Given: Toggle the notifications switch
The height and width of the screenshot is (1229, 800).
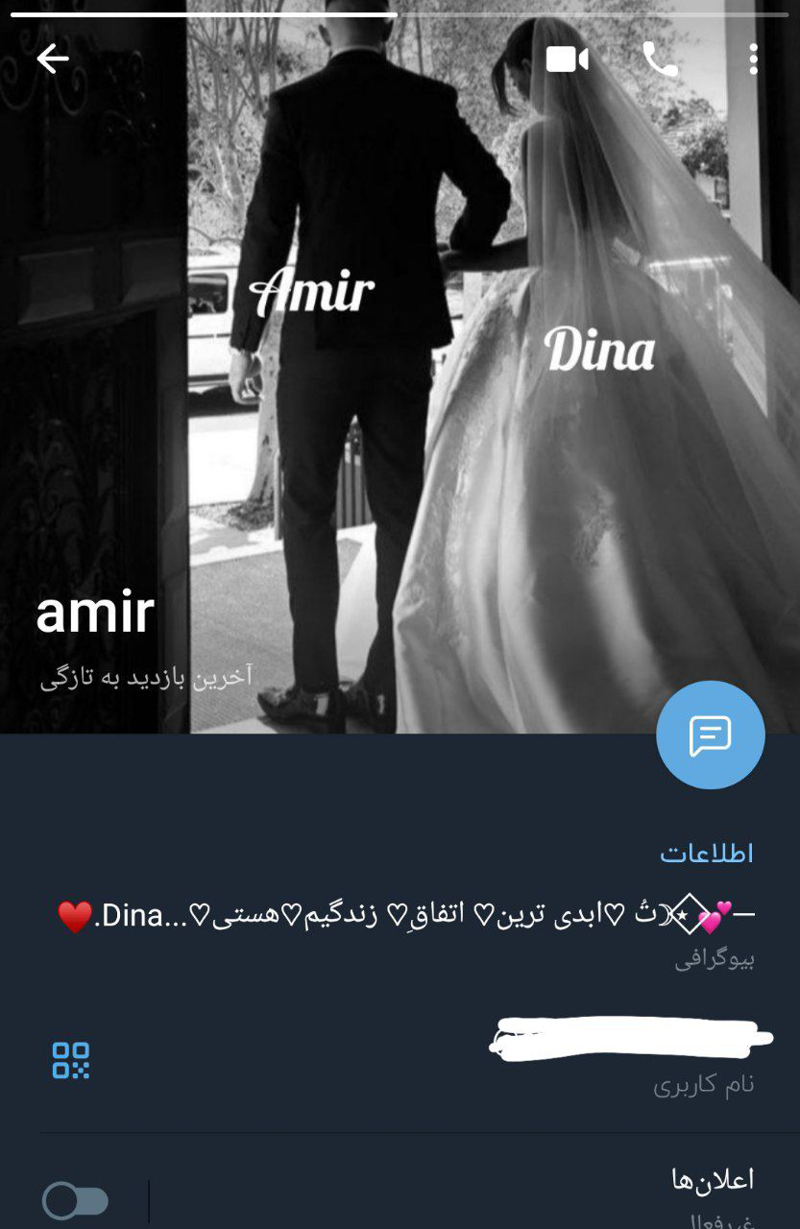Looking at the screenshot, I should click(x=76, y=1201).
